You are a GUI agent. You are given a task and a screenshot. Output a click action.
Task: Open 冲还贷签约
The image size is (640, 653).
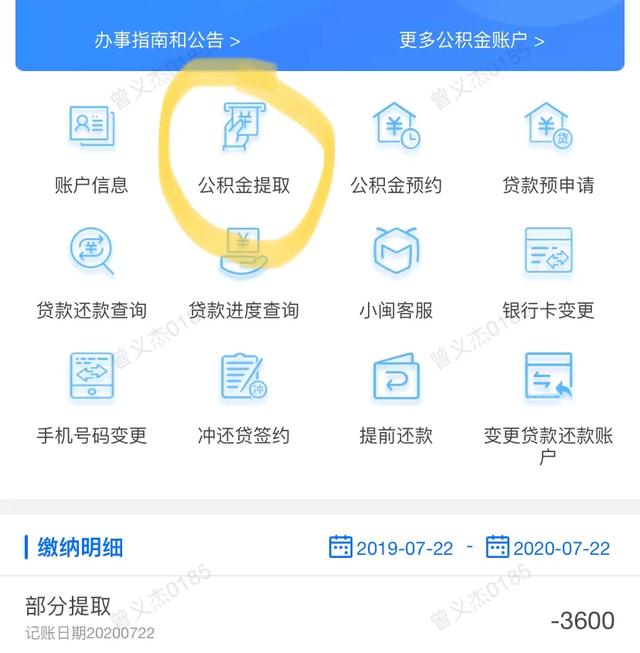coord(244,397)
